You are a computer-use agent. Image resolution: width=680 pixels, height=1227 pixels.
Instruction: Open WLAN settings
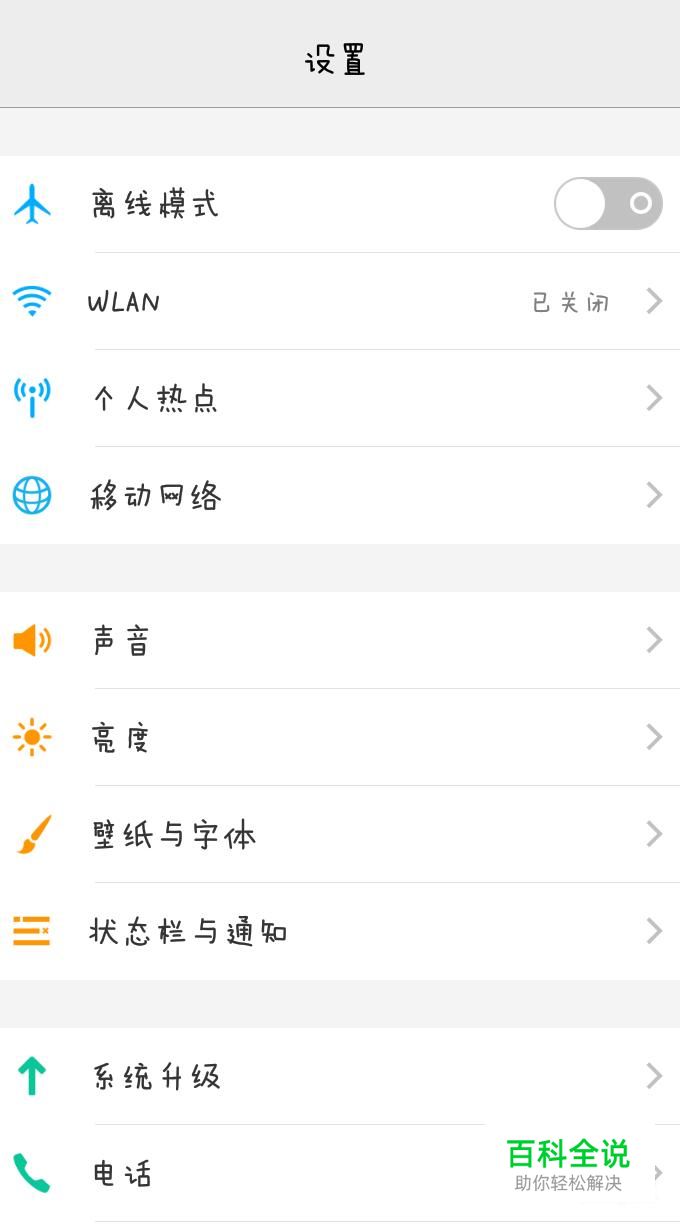pos(340,301)
